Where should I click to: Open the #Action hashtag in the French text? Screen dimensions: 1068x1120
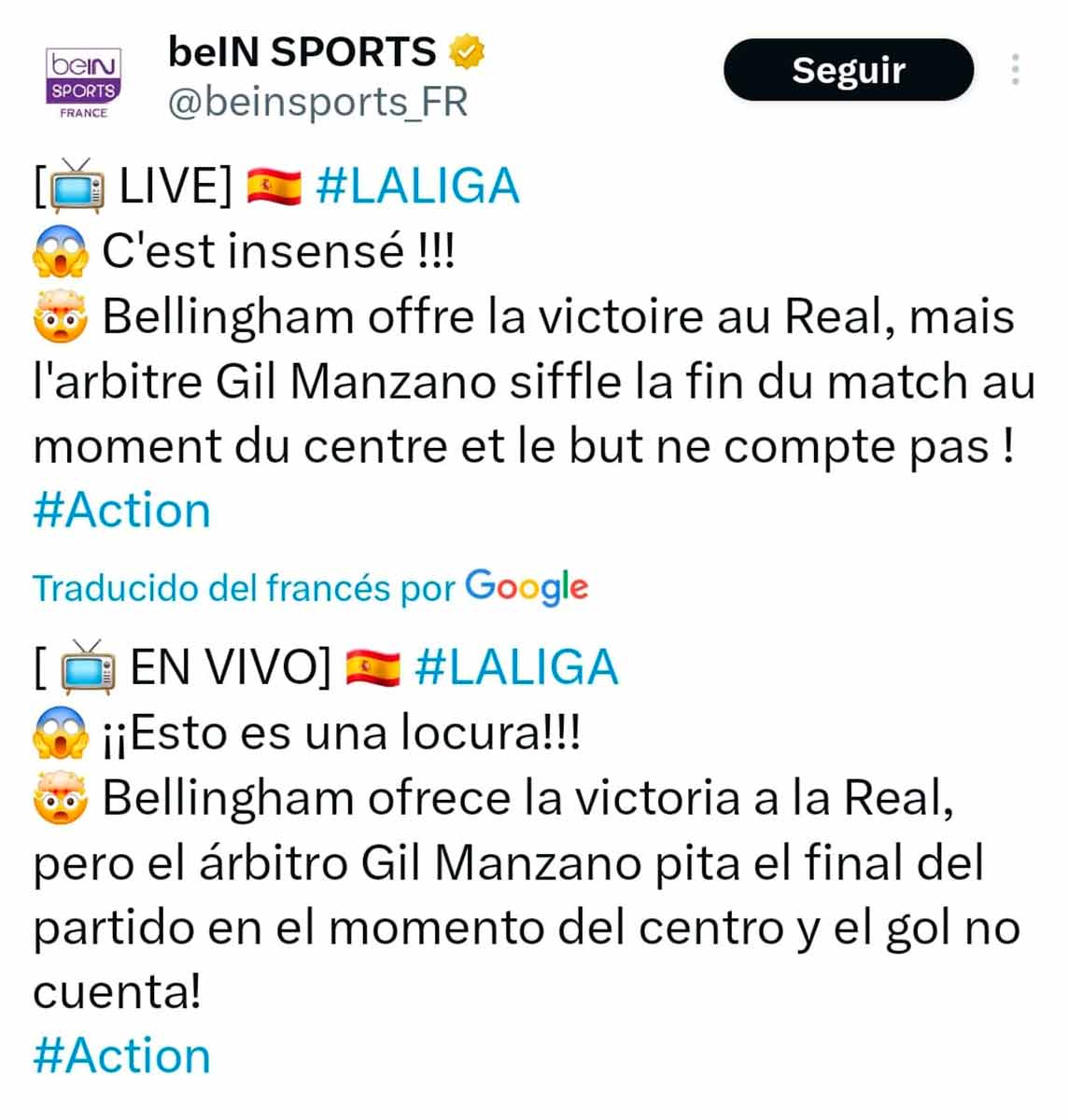click(x=121, y=511)
